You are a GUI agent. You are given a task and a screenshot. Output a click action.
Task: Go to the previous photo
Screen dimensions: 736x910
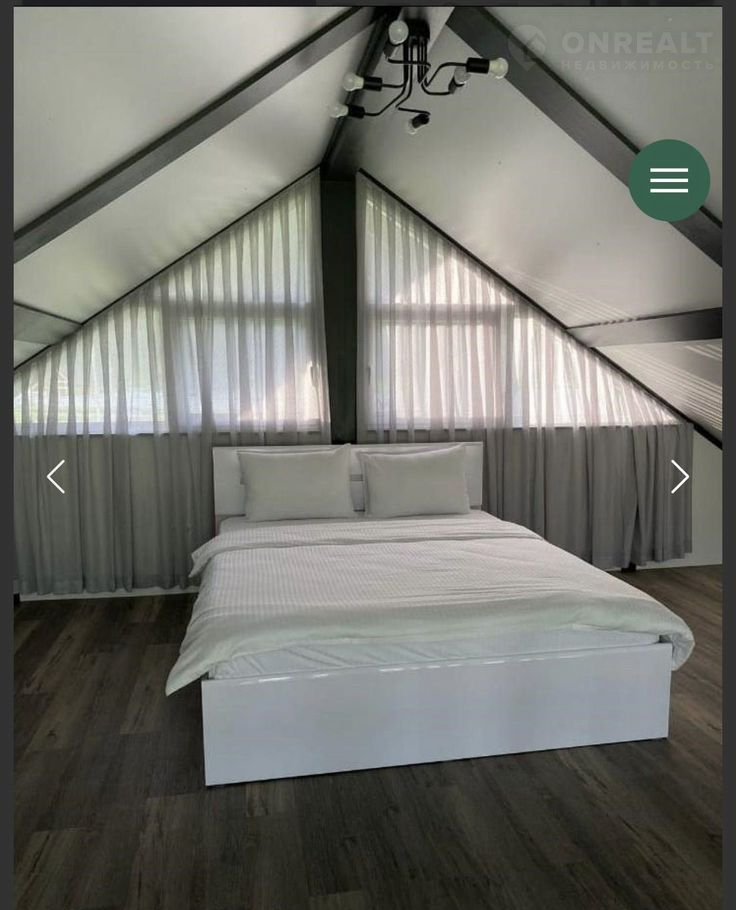pyautogui.click(x=56, y=477)
